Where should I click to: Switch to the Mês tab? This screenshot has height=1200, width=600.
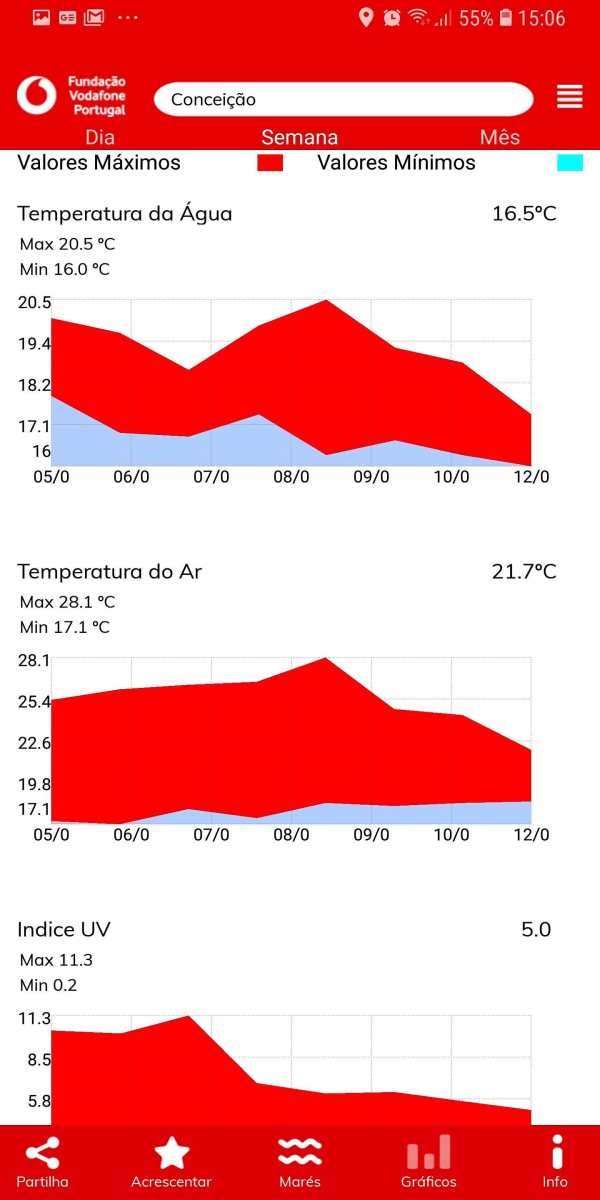(x=500, y=137)
